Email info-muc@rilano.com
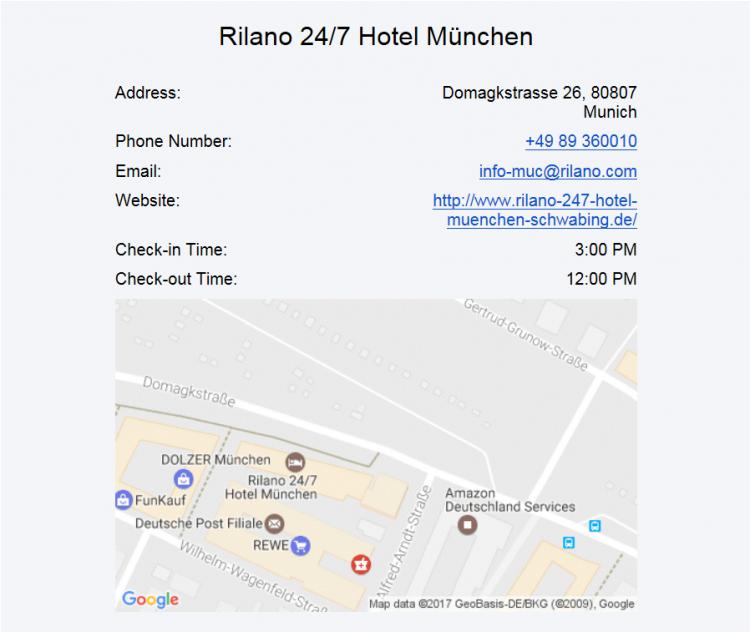 pyautogui.click(x=557, y=171)
